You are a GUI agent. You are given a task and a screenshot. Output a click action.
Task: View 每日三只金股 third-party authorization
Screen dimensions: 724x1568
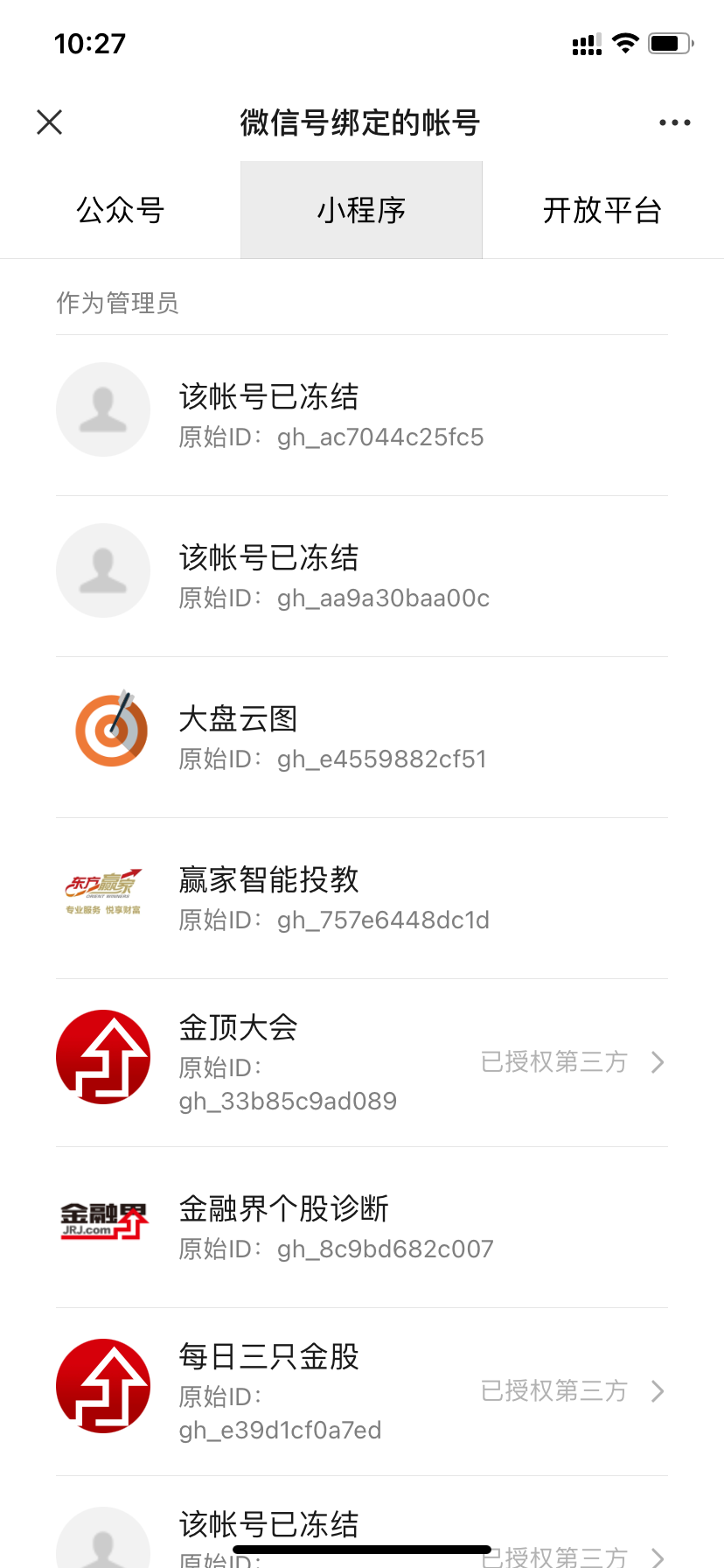[x=572, y=1391]
